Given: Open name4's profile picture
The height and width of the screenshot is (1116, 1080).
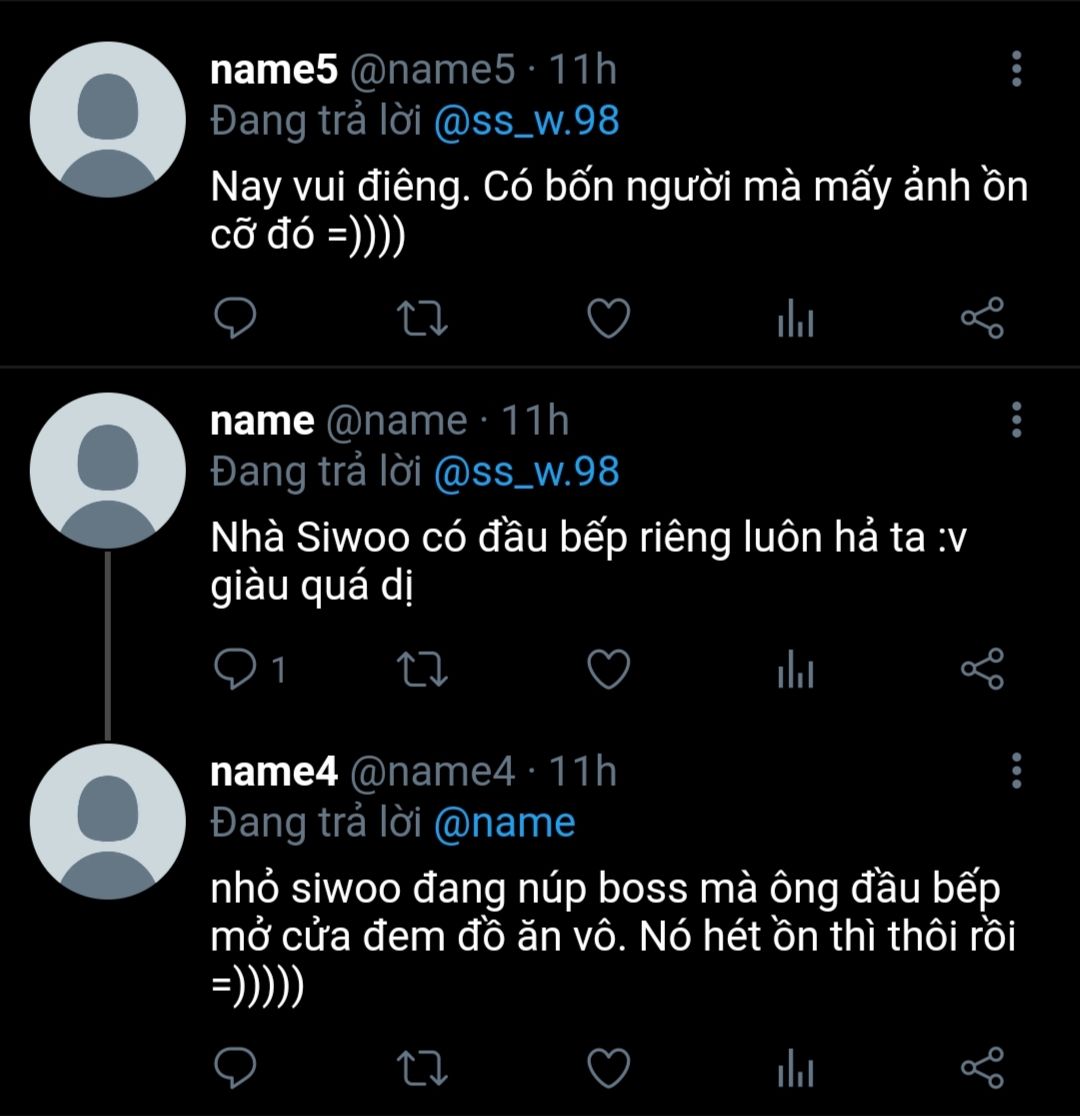Looking at the screenshot, I should point(108,821).
